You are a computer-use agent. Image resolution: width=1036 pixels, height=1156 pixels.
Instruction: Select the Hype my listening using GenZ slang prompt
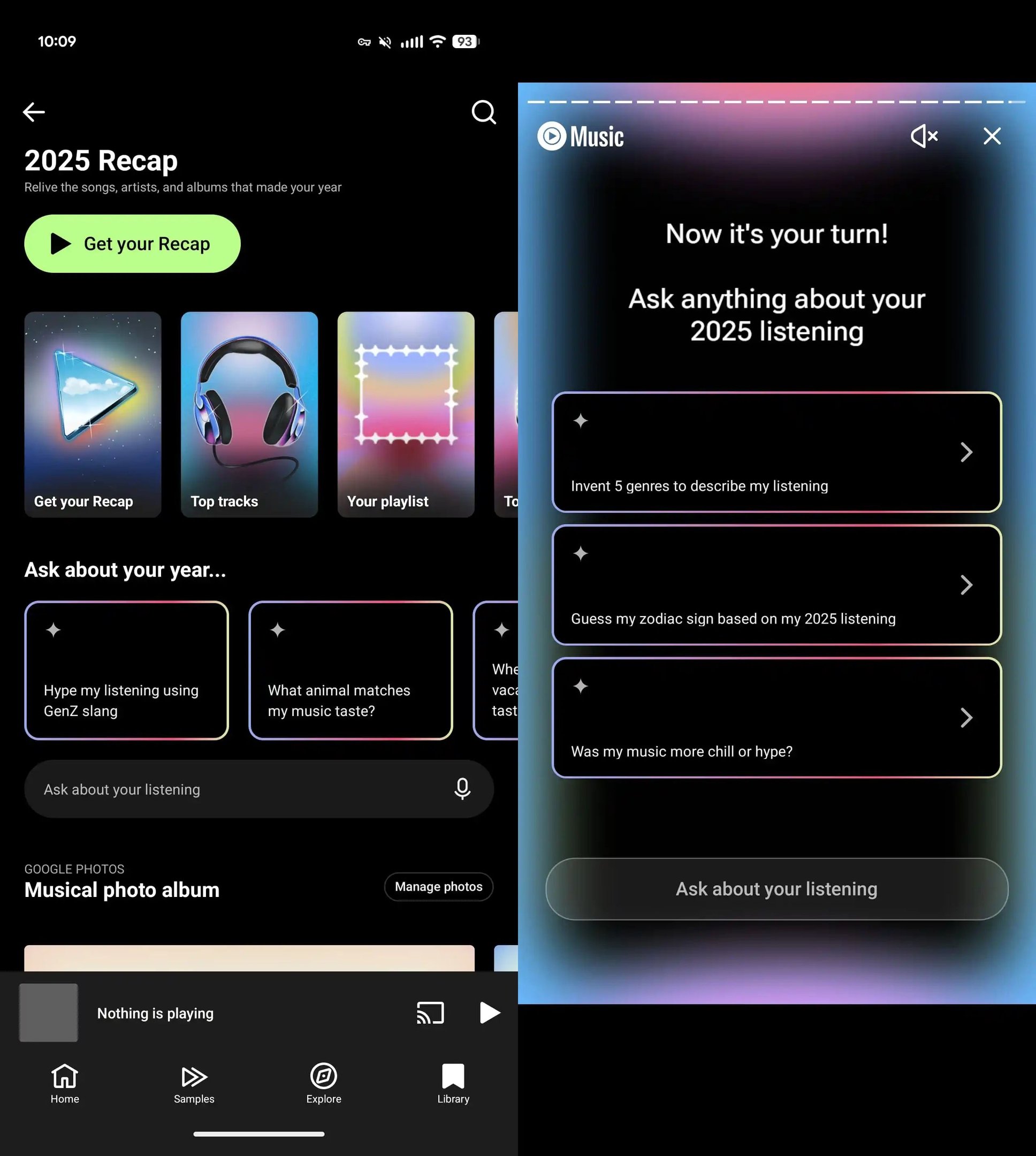126,671
